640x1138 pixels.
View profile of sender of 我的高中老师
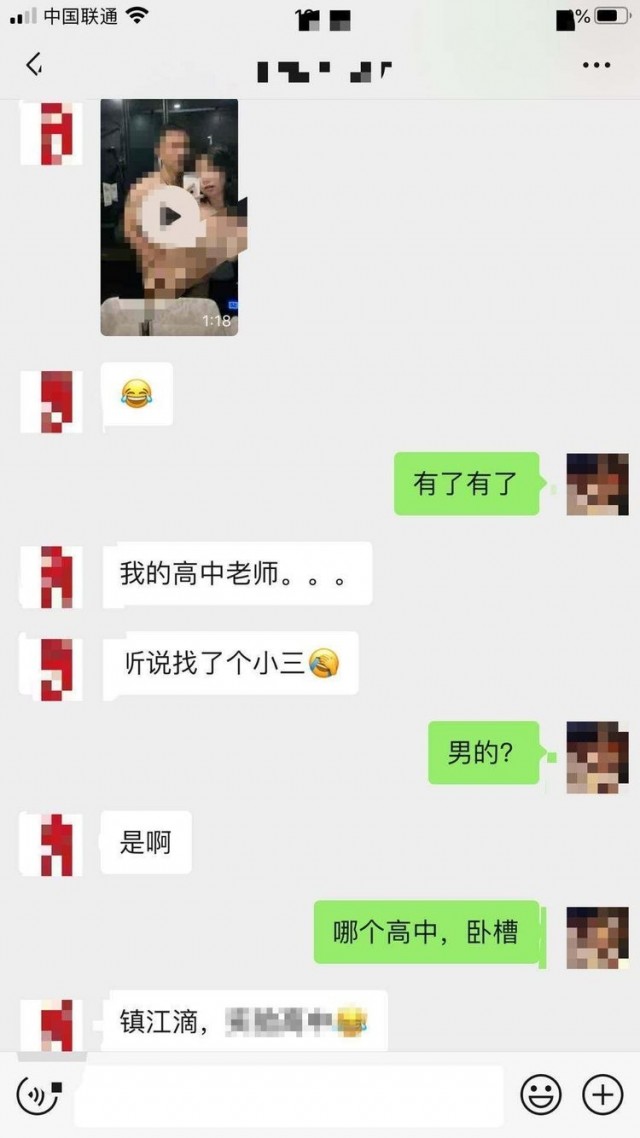pos(52,574)
